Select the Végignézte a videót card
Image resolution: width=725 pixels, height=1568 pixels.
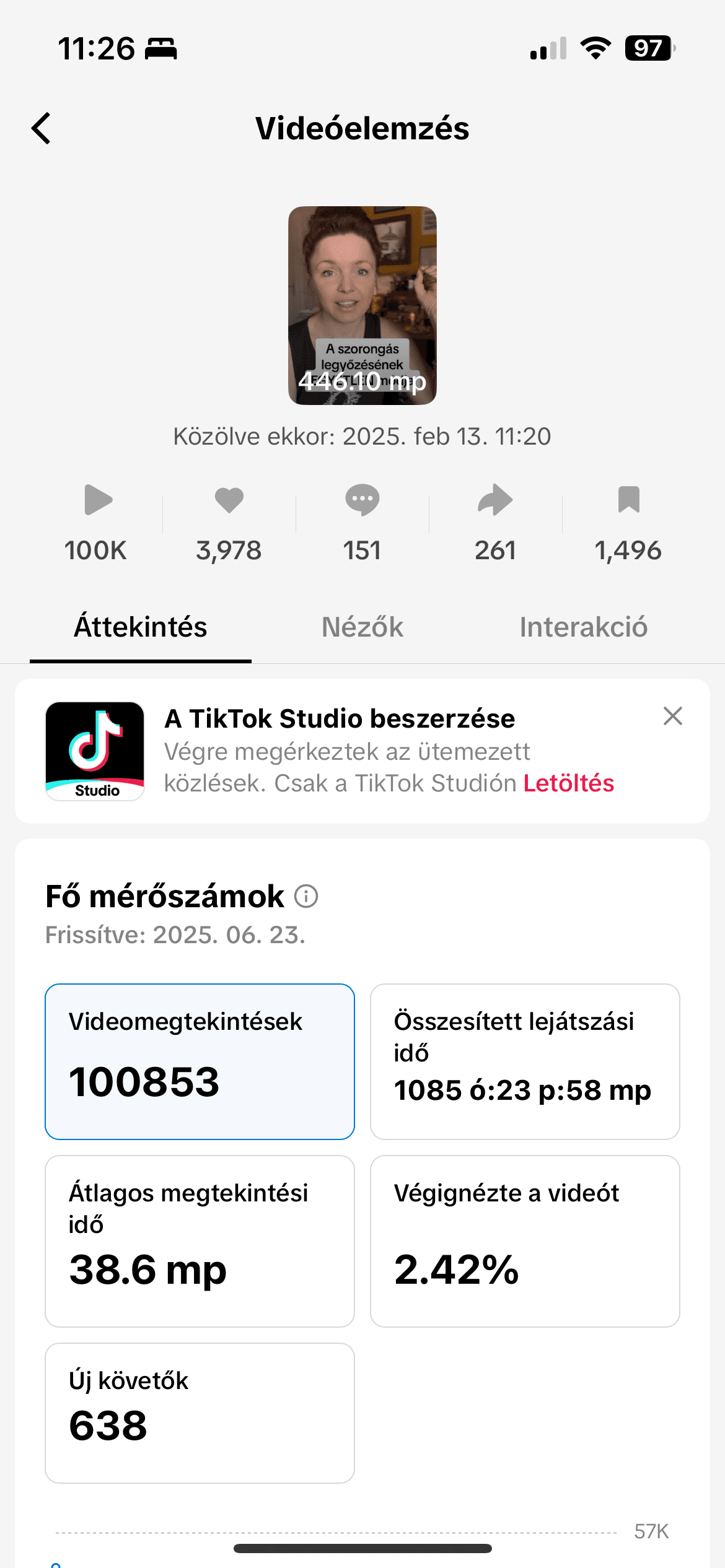[x=524, y=1240]
